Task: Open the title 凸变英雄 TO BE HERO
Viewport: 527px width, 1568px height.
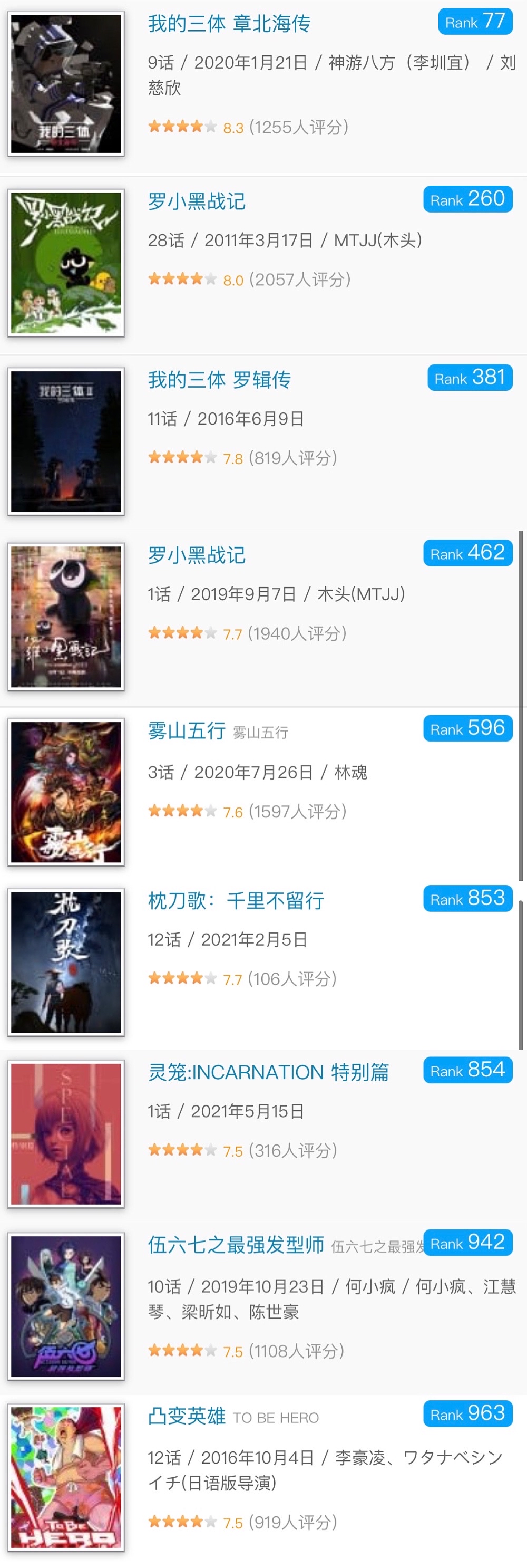Action: pos(186,1416)
